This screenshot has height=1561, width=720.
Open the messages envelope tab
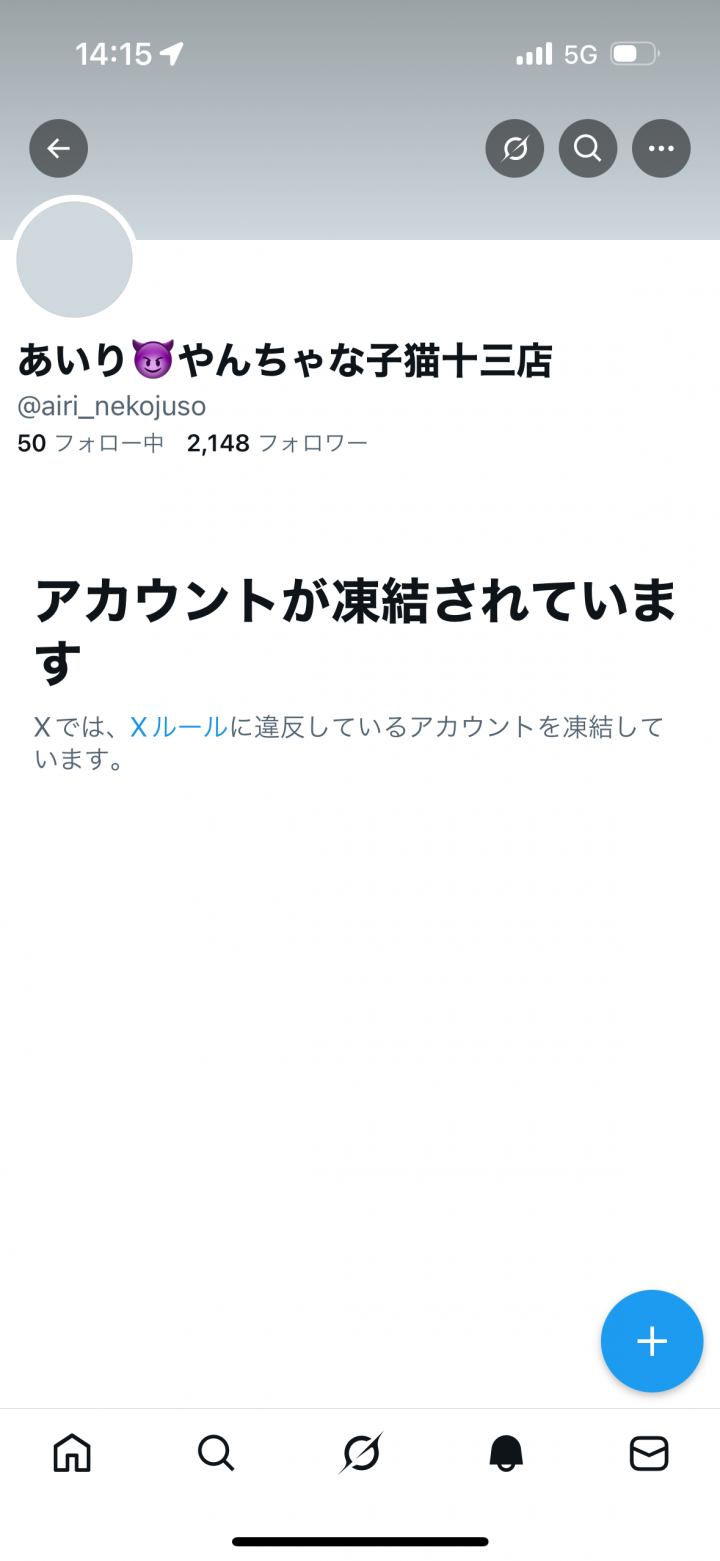point(649,1453)
